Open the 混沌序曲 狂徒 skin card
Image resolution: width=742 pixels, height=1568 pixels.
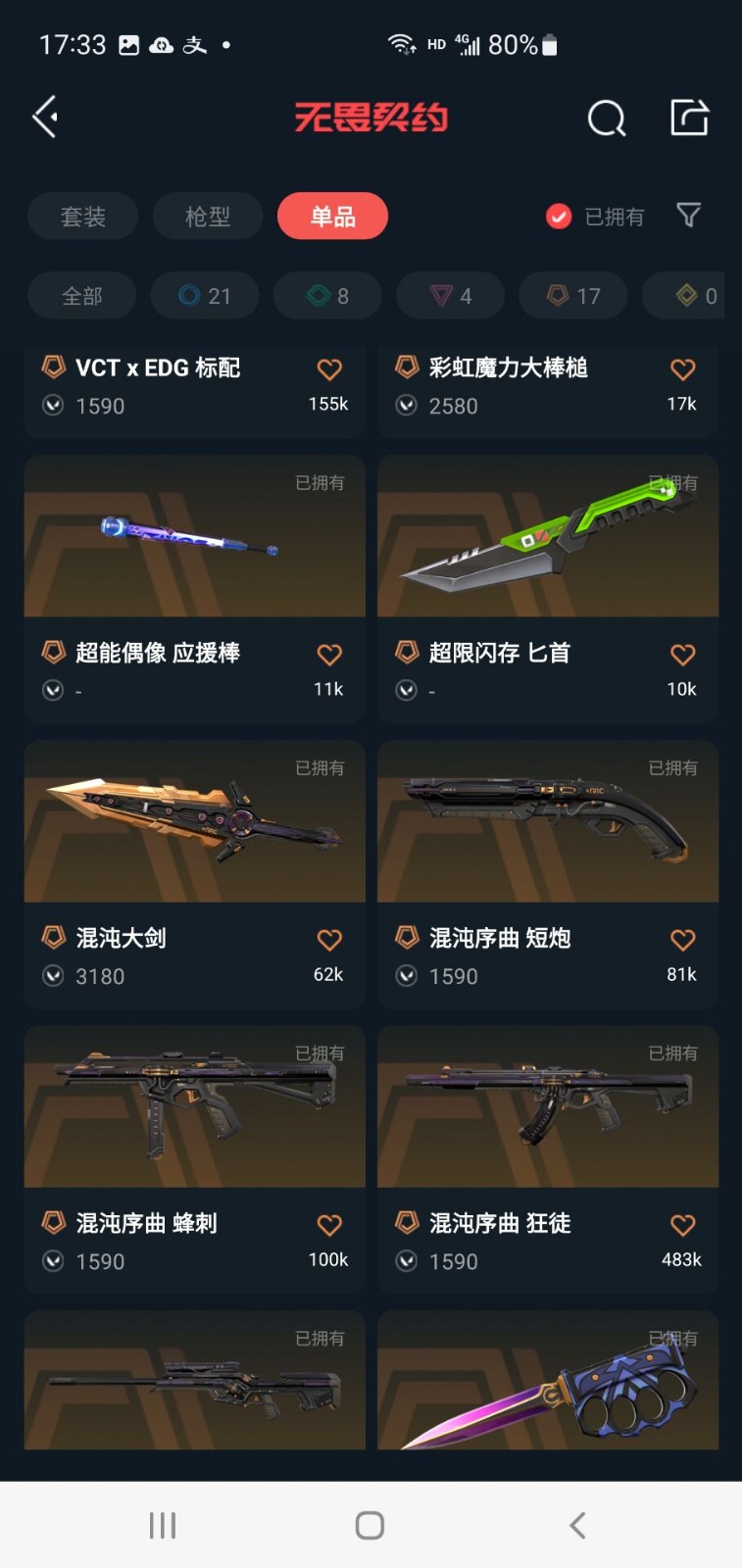click(x=547, y=1156)
